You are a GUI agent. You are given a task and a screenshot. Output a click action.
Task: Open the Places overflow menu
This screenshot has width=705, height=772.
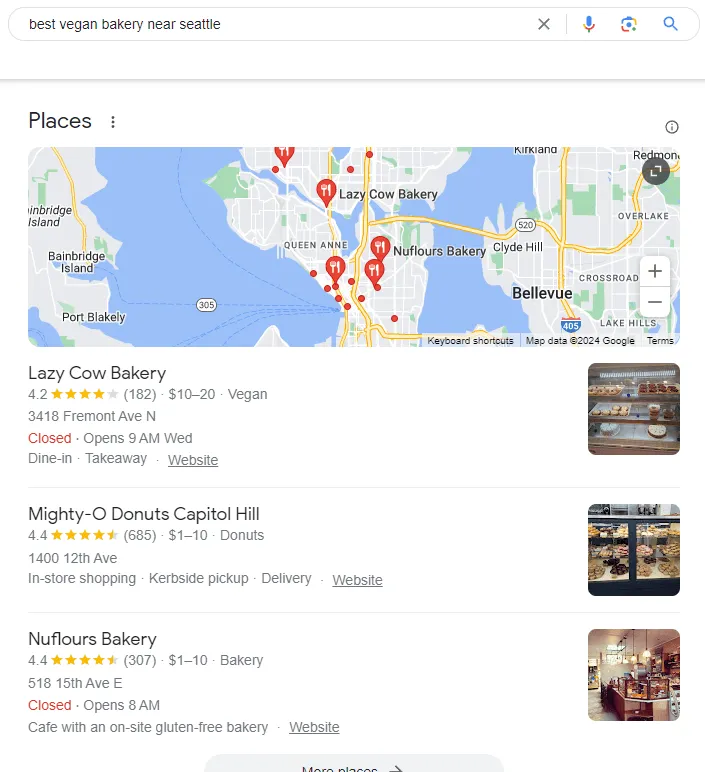point(113,122)
